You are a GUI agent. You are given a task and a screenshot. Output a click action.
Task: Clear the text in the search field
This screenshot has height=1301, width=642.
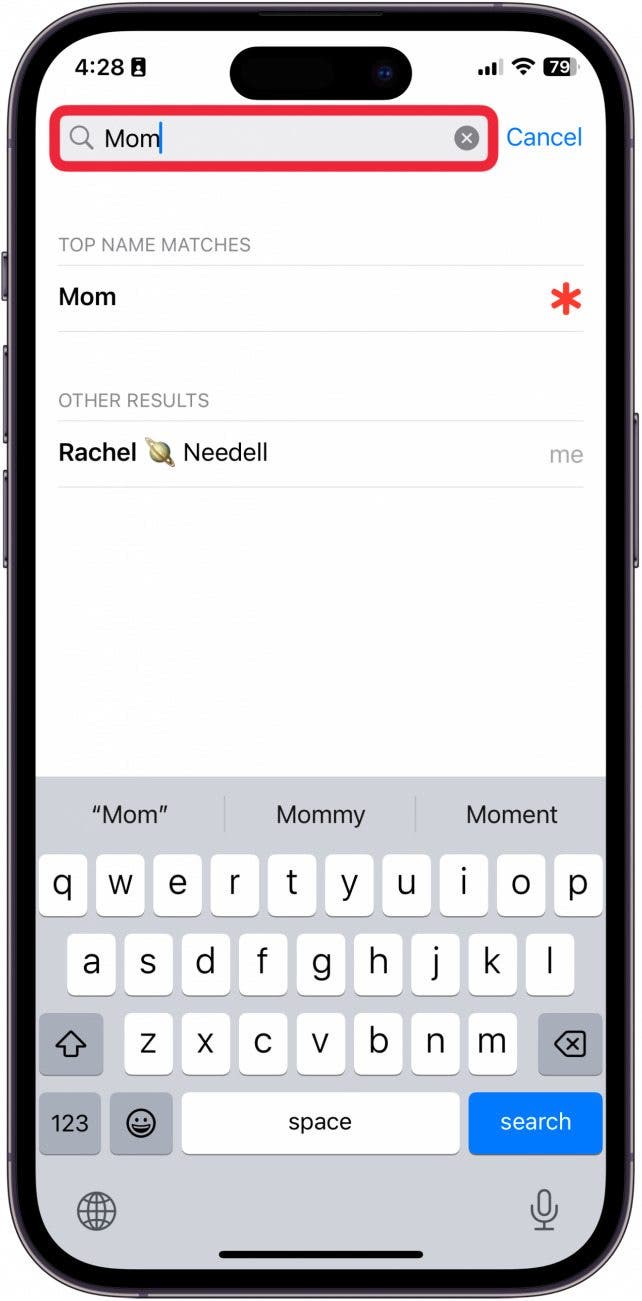(466, 138)
